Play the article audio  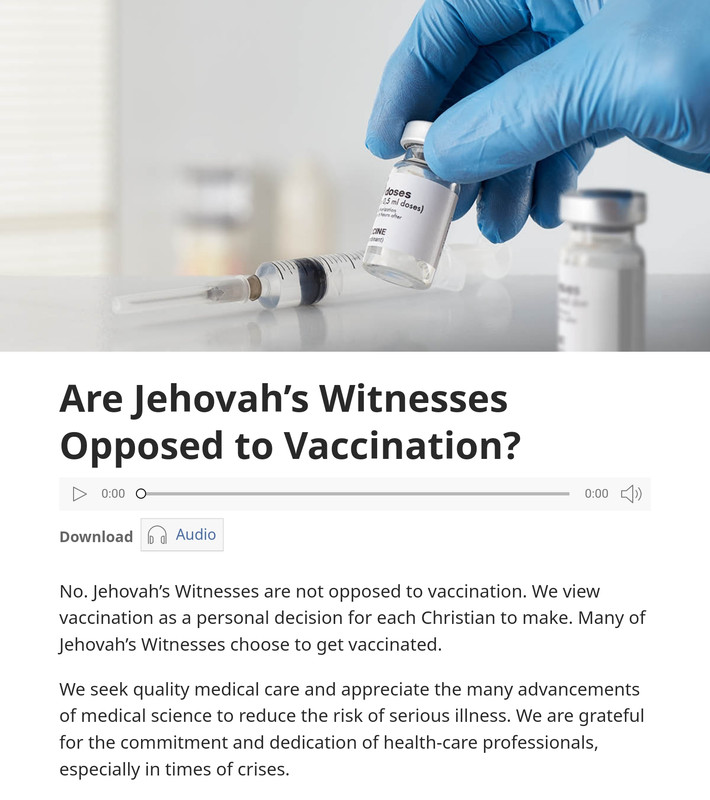click(x=80, y=494)
